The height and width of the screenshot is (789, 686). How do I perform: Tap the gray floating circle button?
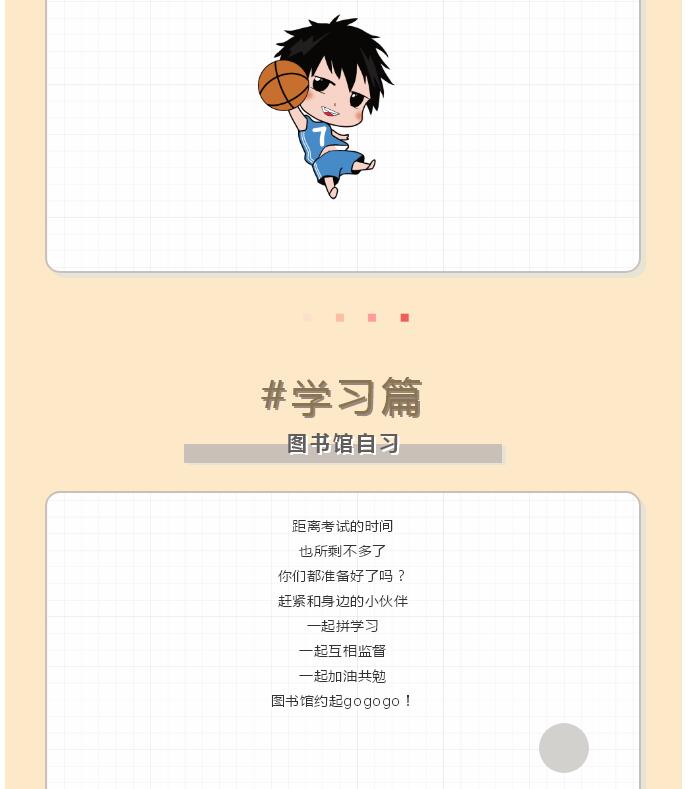[564, 748]
